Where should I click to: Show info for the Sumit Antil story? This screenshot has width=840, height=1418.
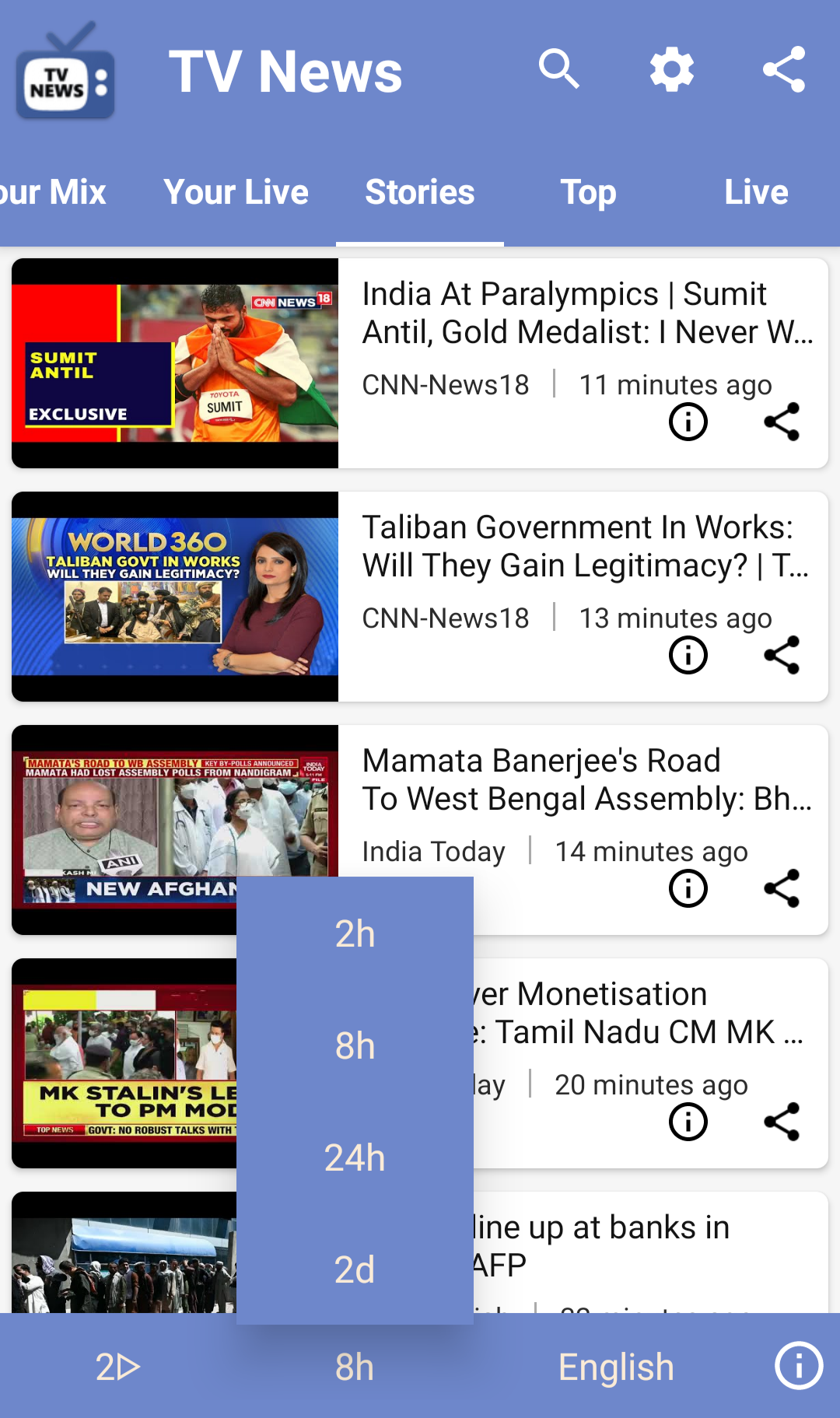point(688,422)
